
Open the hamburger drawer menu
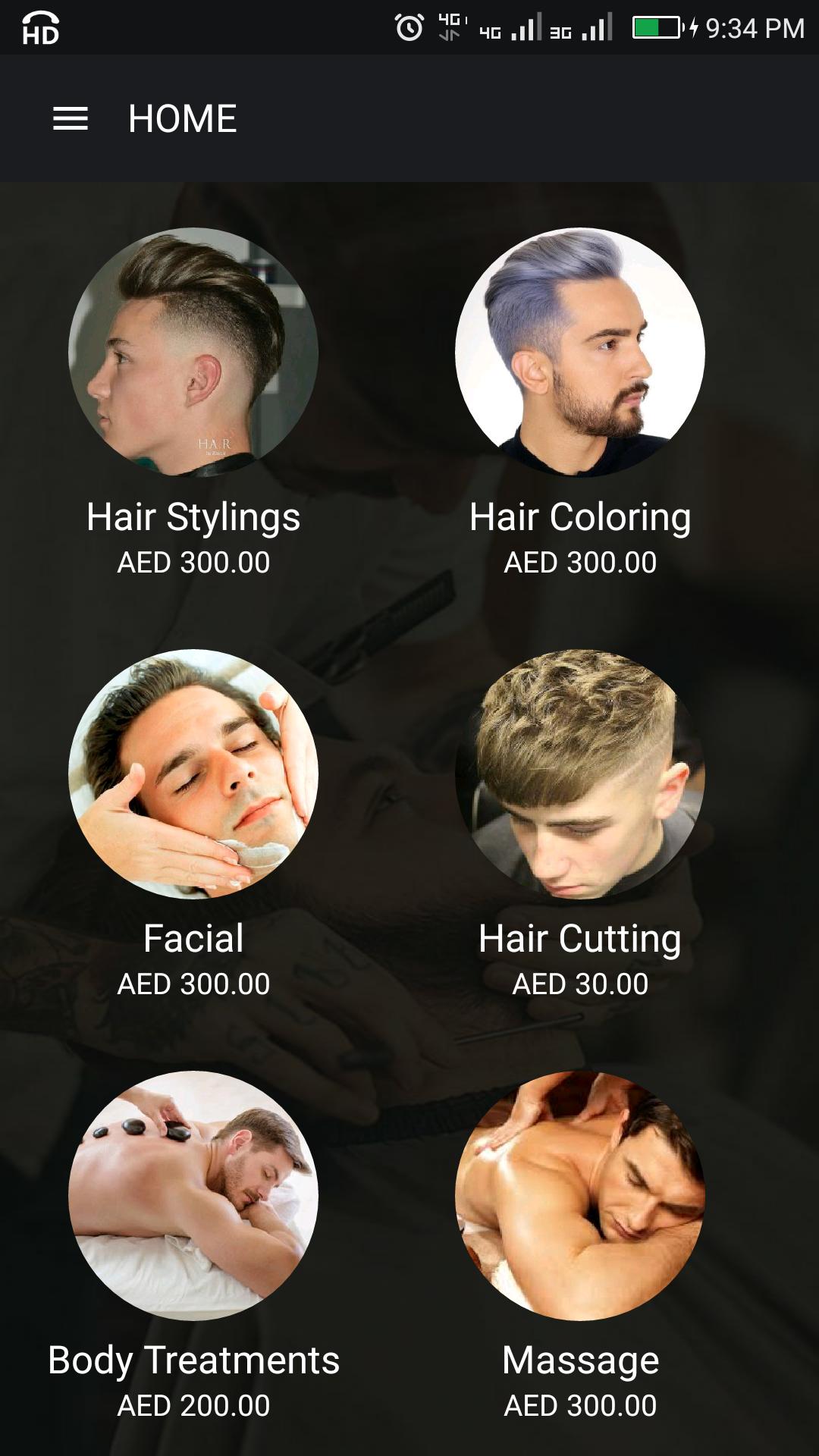[x=71, y=119]
